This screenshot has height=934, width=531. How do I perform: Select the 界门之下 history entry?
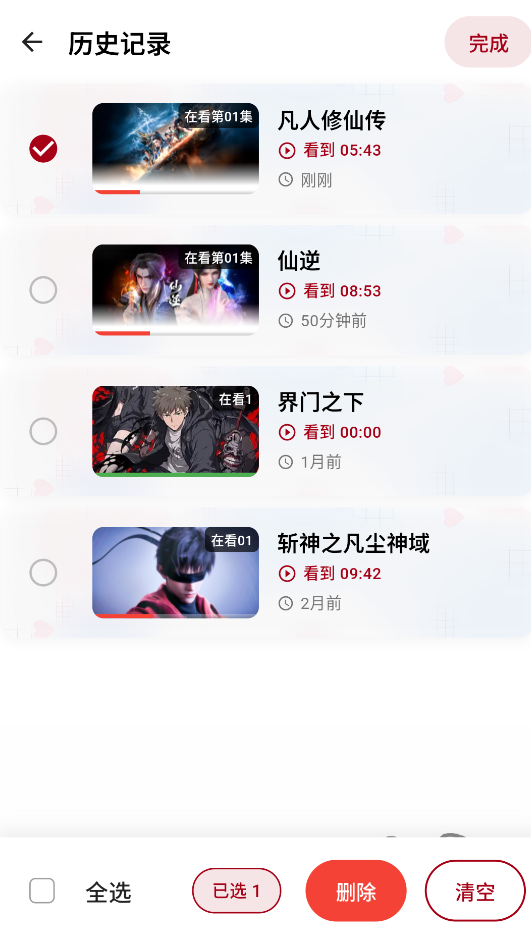[x=44, y=431]
